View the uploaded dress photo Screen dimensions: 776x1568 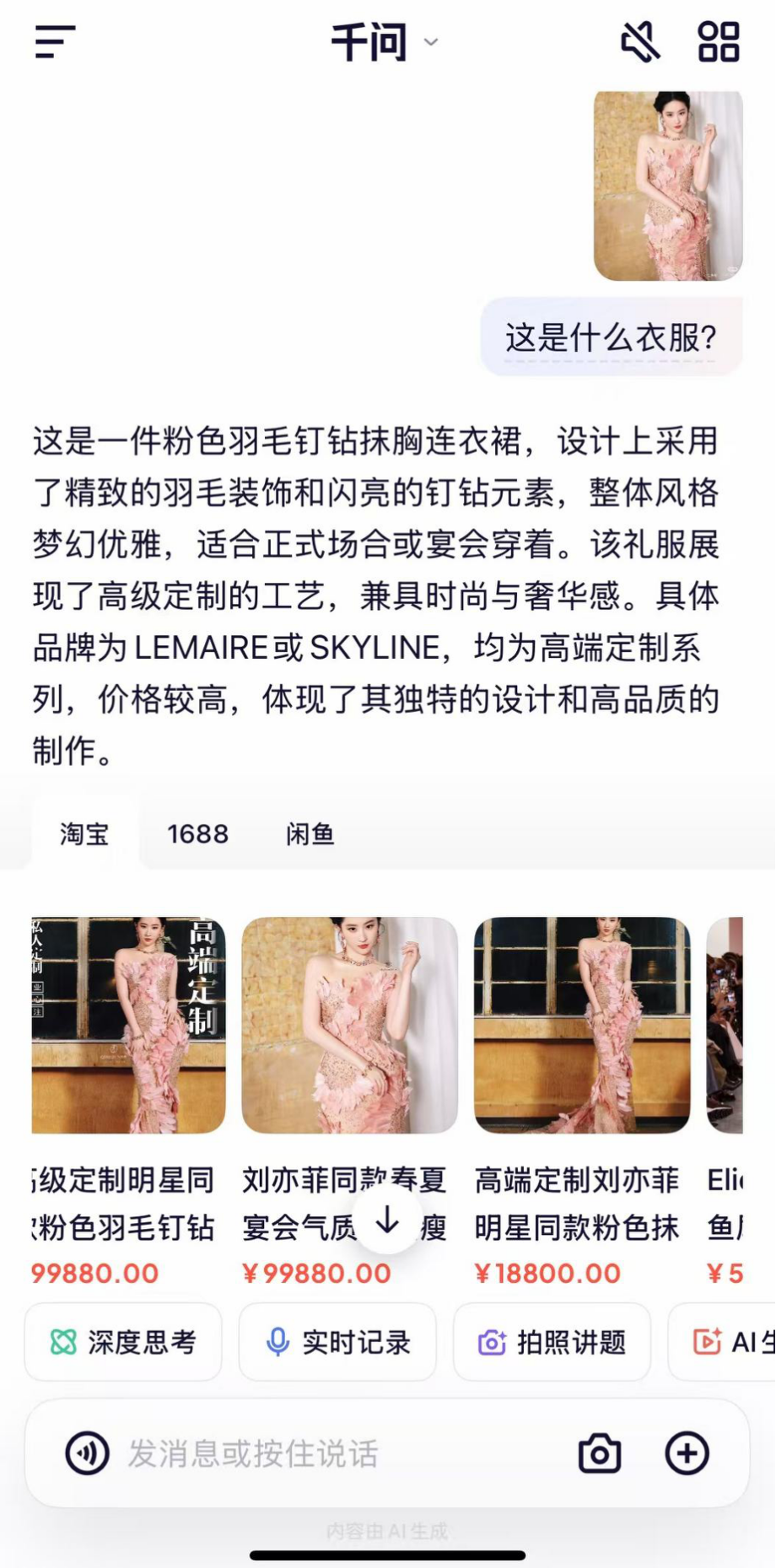click(x=668, y=186)
